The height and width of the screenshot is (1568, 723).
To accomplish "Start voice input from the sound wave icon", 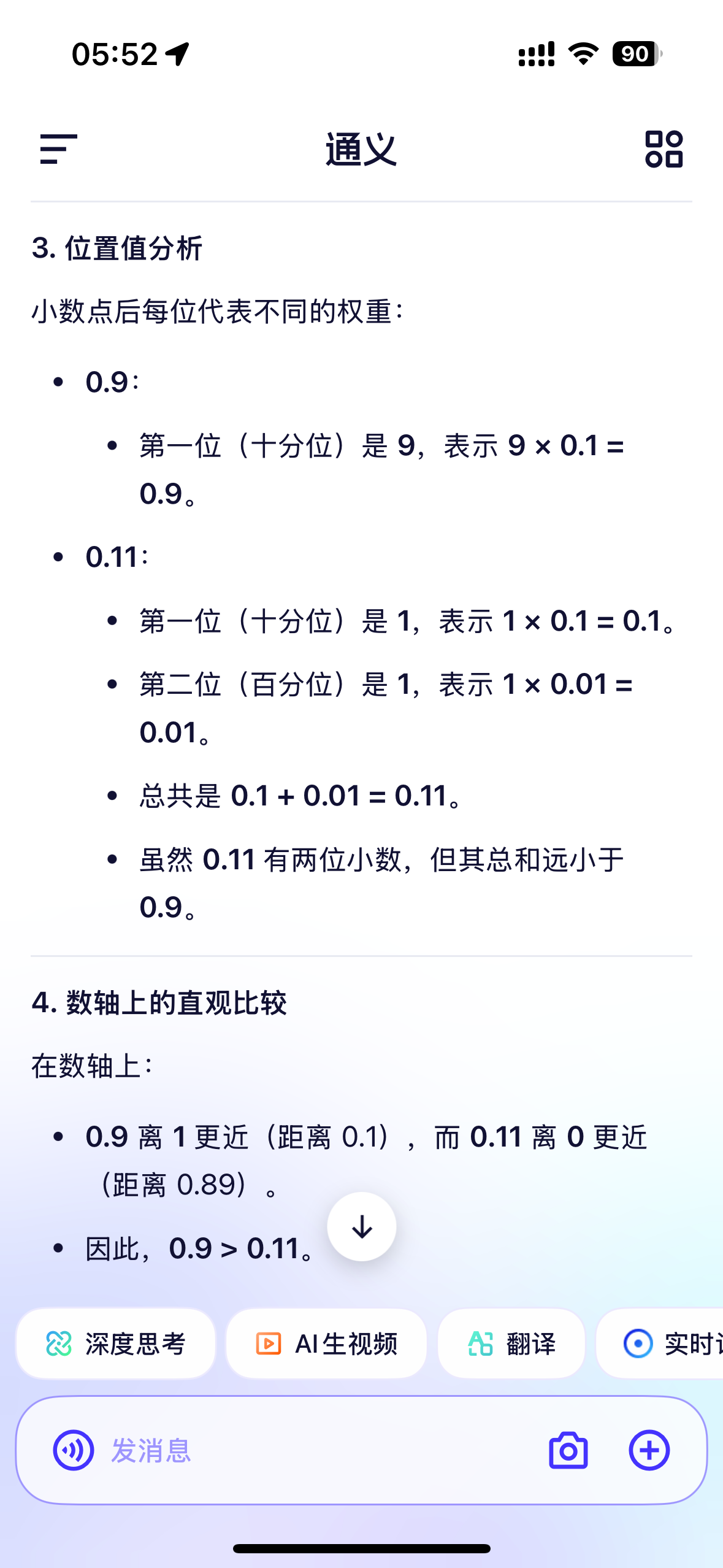I will click(x=74, y=1450).
